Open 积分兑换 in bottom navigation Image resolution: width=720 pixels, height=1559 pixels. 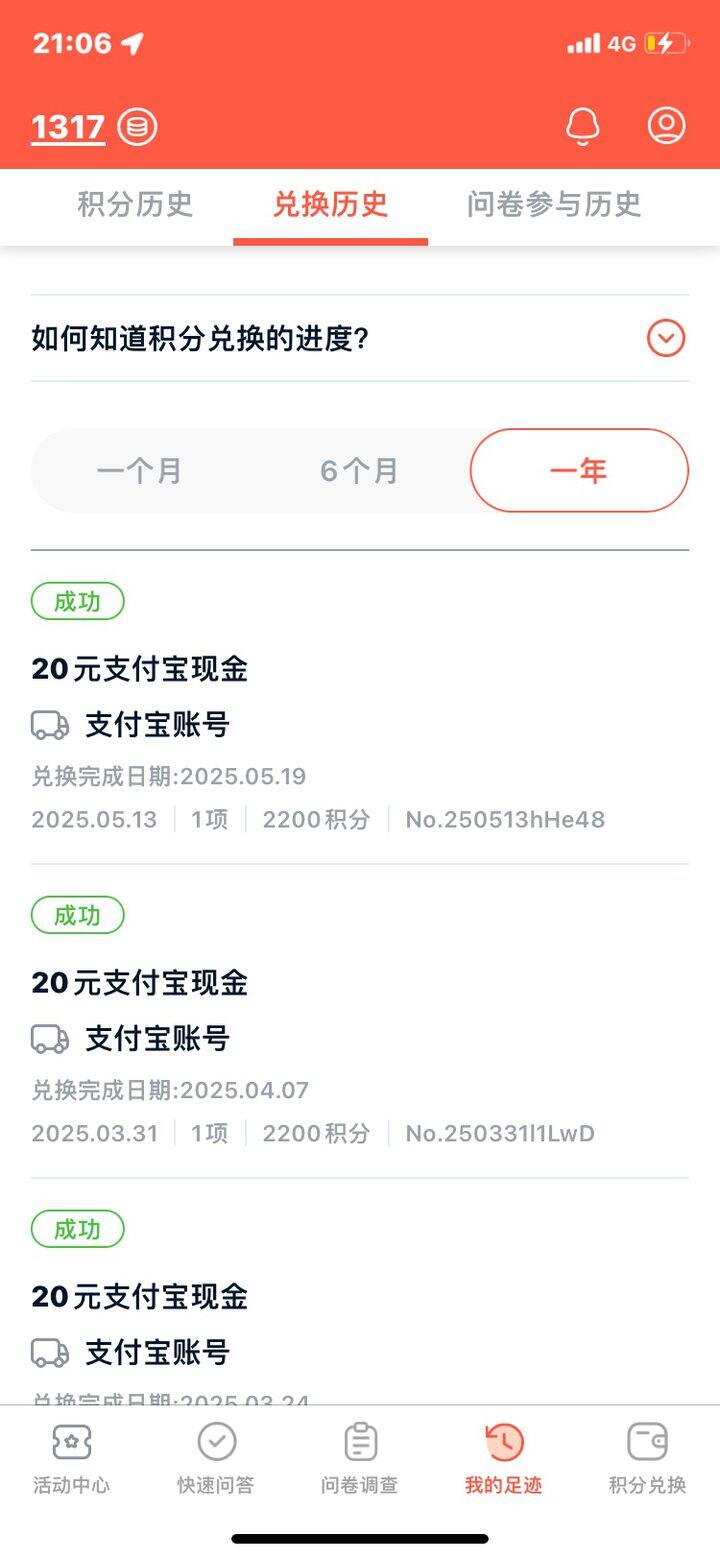click(648, 1459)
